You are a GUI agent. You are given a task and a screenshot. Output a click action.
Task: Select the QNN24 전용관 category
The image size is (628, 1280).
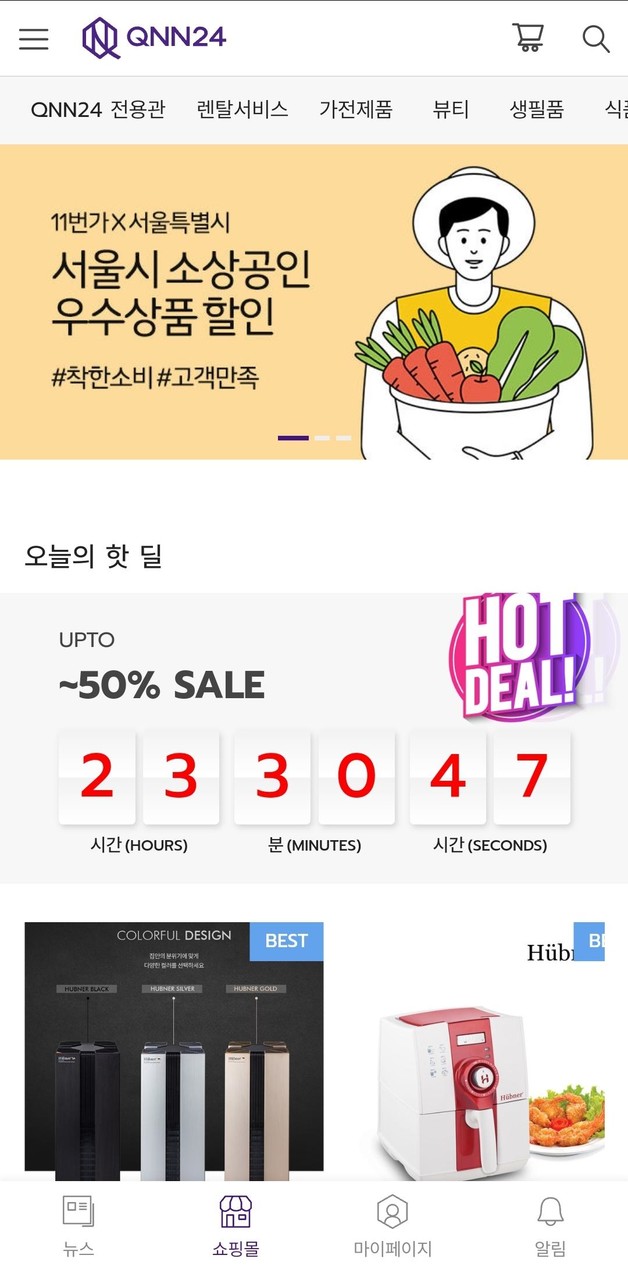98,110
